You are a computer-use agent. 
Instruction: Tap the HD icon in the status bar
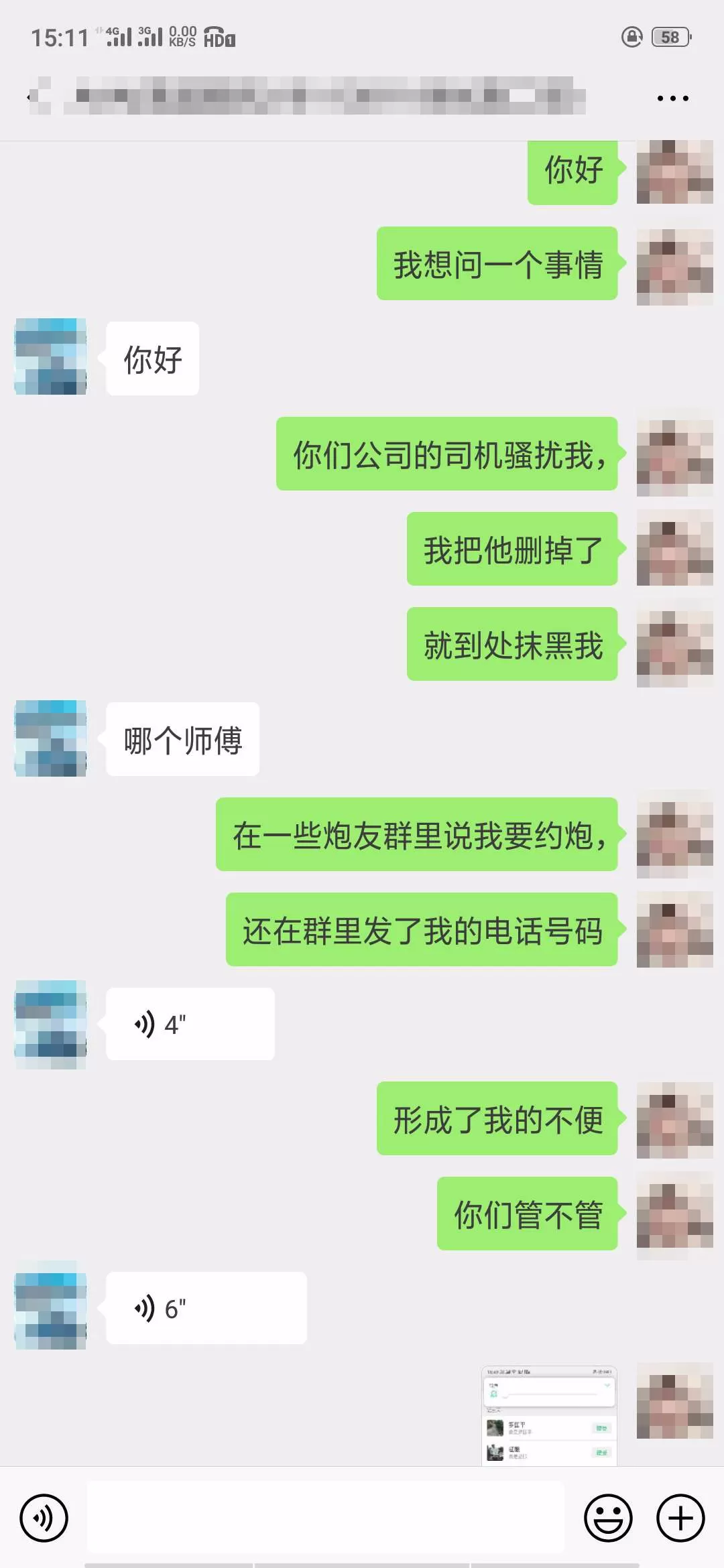point(218,39)
